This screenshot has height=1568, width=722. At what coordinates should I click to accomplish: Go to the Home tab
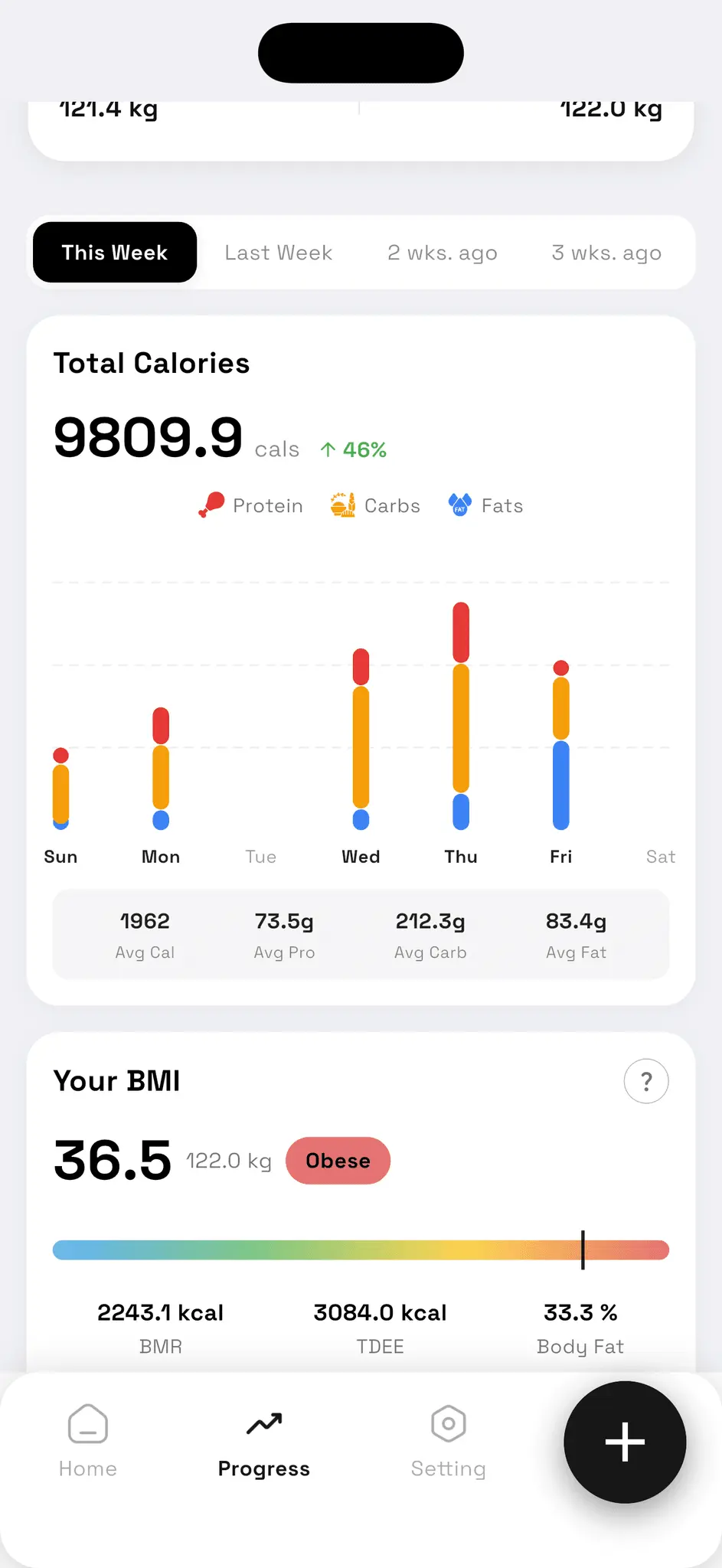pyautogui.click(x=88, y=1442)
